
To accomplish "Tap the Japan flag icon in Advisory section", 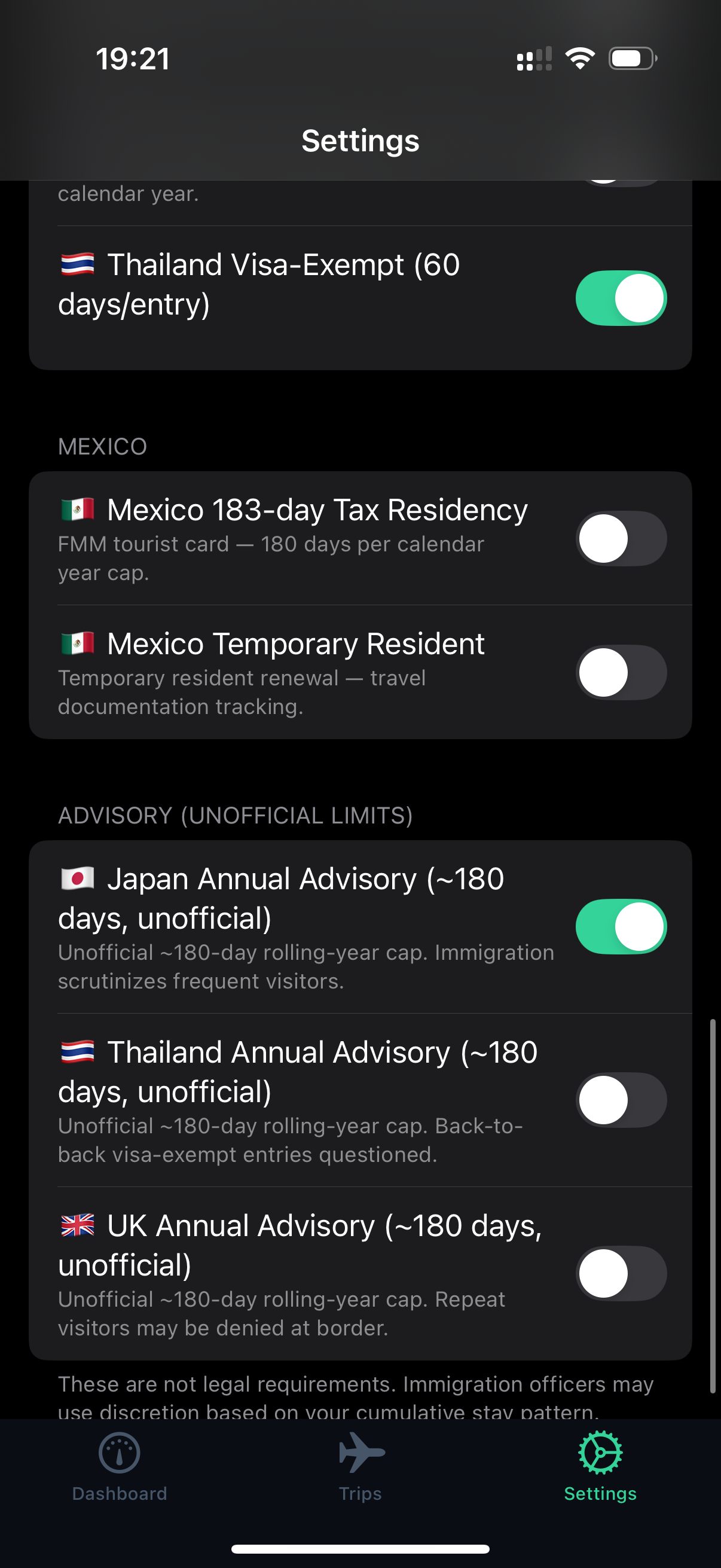I will (x=77, y=878).
